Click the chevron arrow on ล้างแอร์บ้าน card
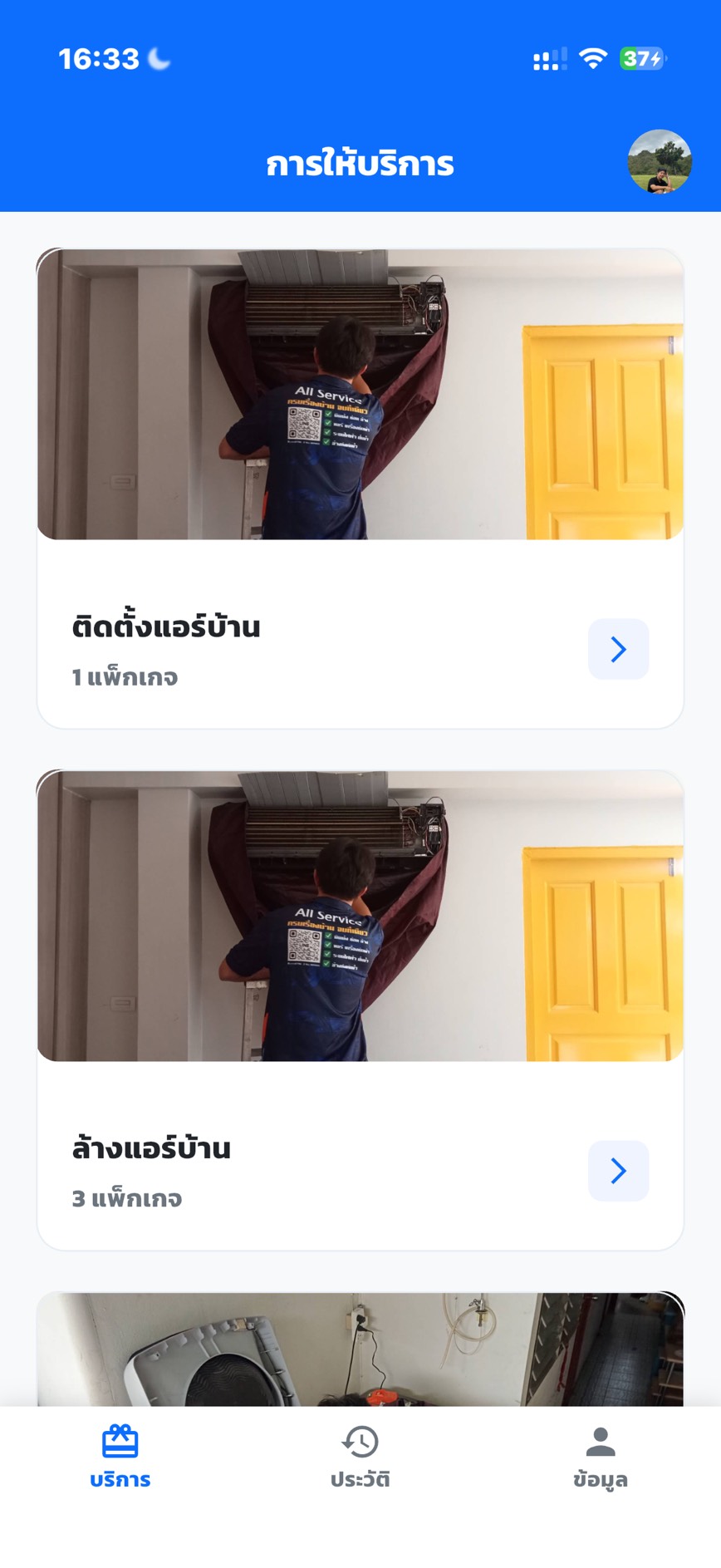Viewport: 721px width, 1568px height. point(618,1171)
